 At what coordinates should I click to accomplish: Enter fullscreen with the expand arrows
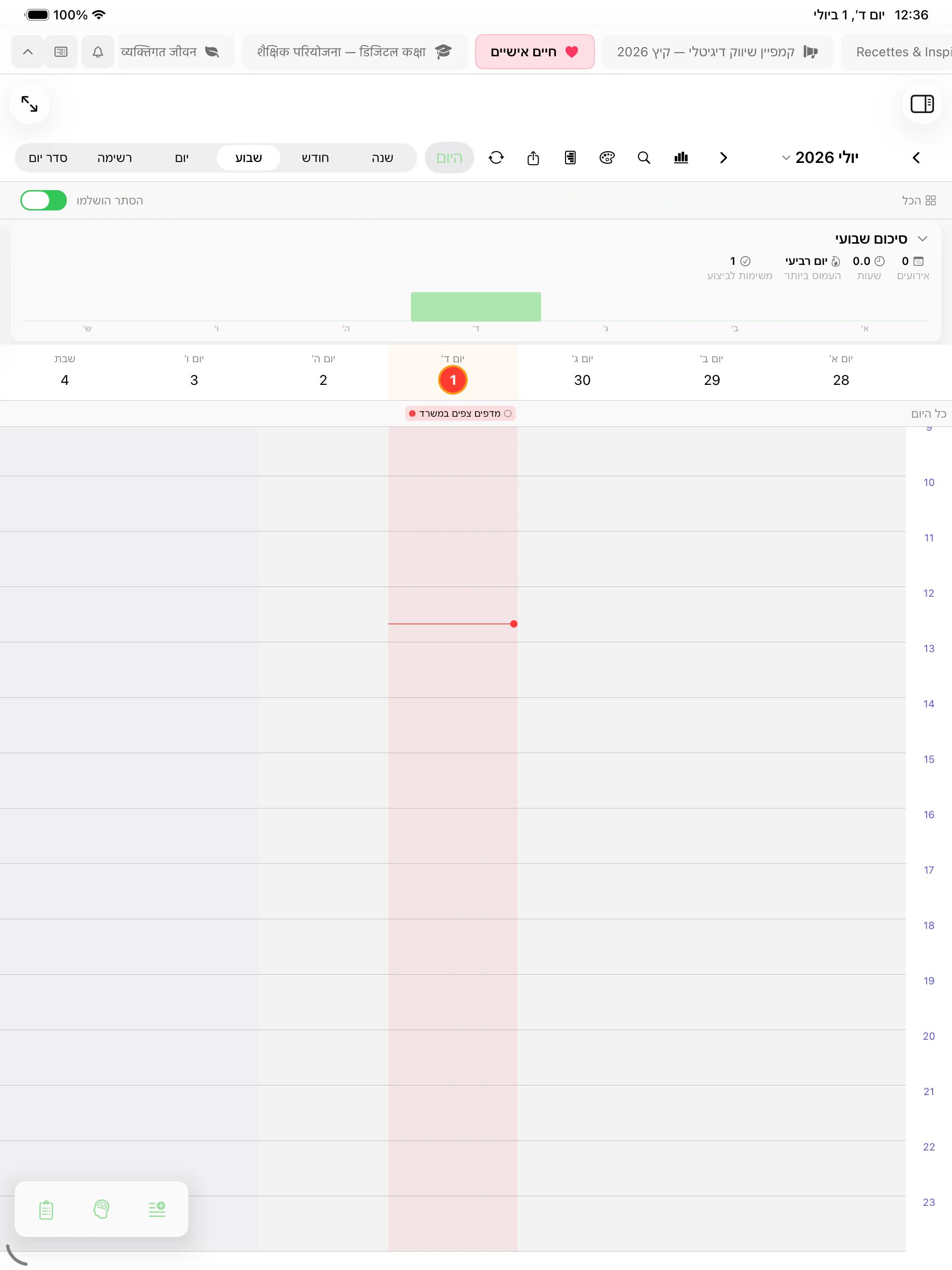coord(29,104)
